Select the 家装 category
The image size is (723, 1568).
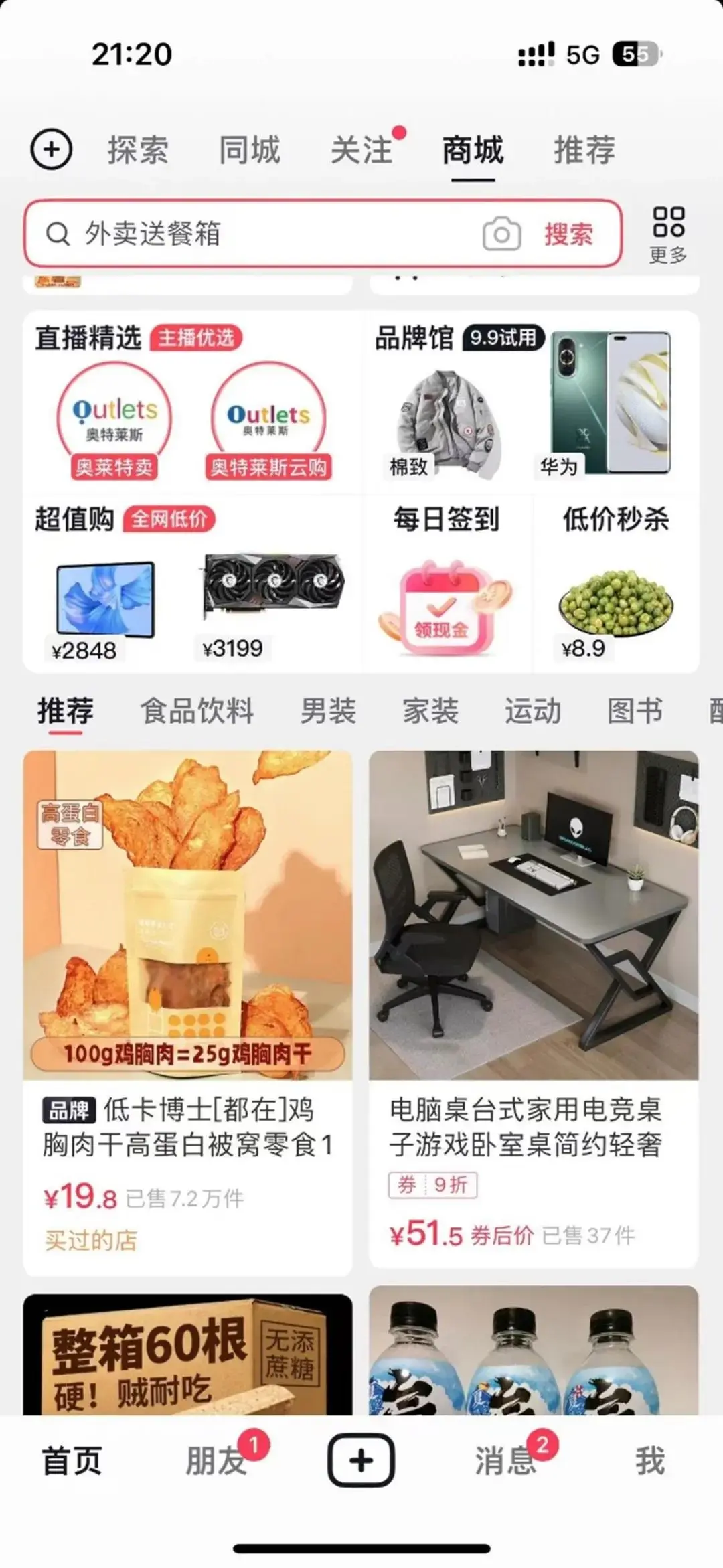[x=430, y=711]
